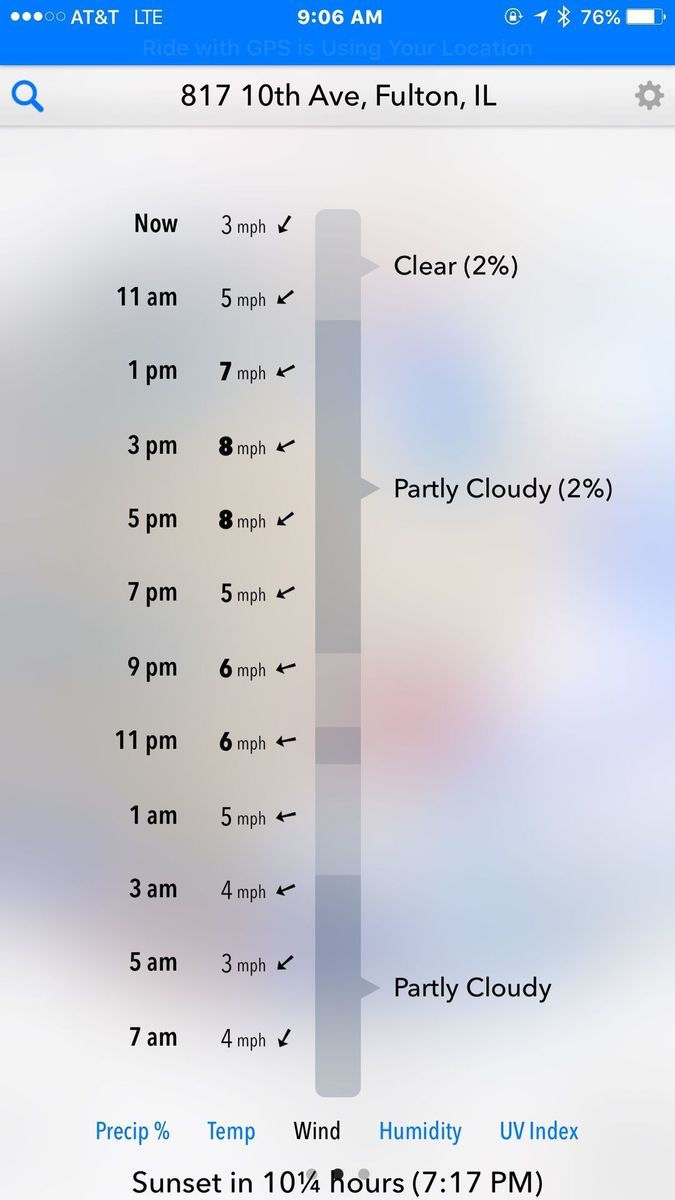Return to Ride with GPS via blue banner
Image resolution: width=675 pixels, height=1200 pixels.
[x=337, y=47]
